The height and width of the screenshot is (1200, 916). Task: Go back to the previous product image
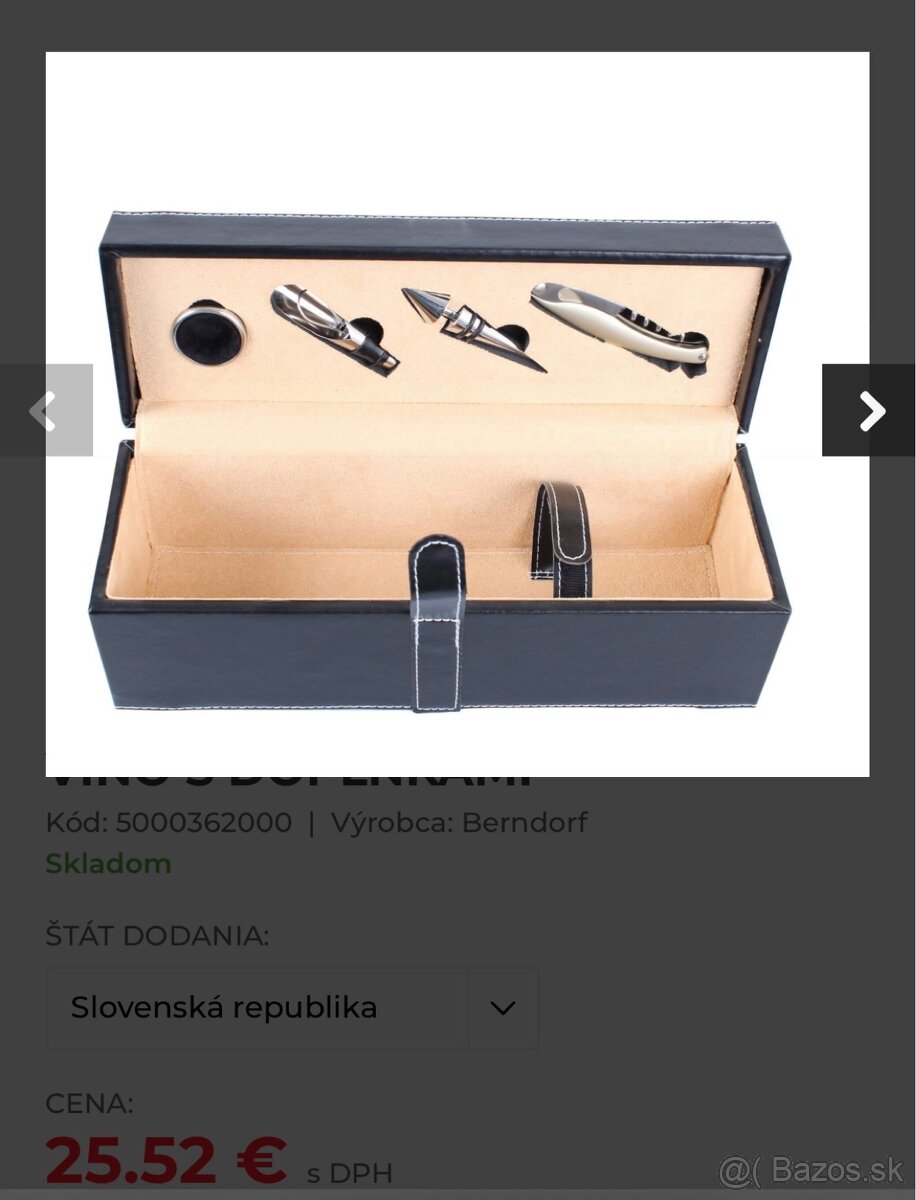46,410
